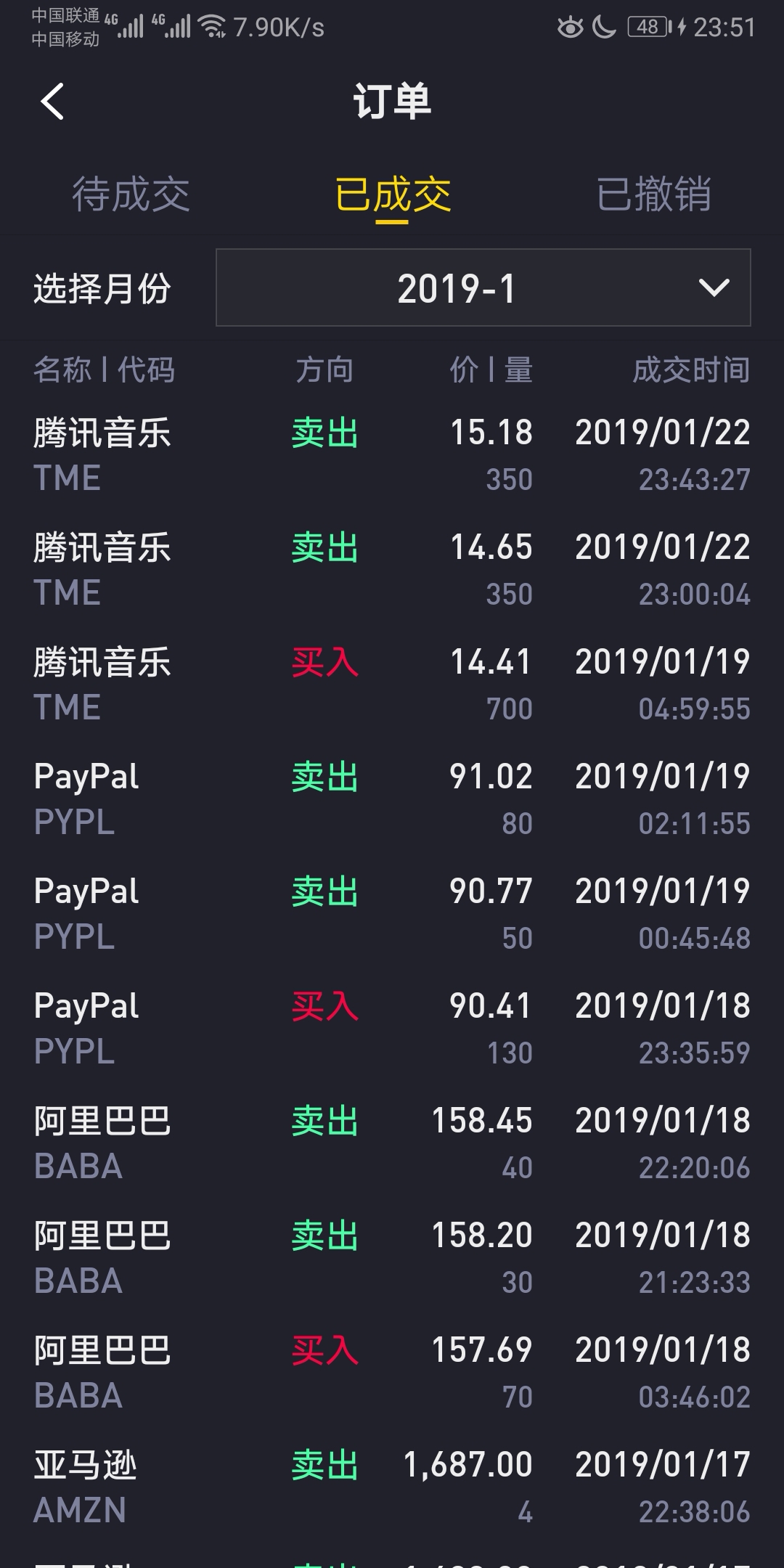
Task: Open the PayPal sell order at 90.77
Action: 392,914
